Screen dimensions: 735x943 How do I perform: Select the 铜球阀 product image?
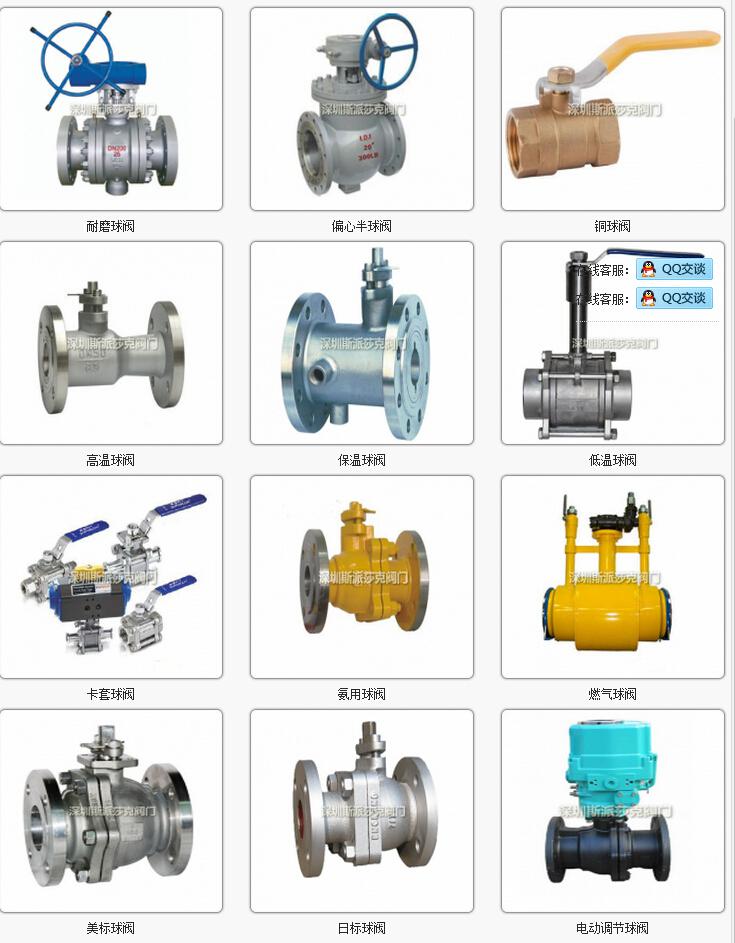point(612,110)
